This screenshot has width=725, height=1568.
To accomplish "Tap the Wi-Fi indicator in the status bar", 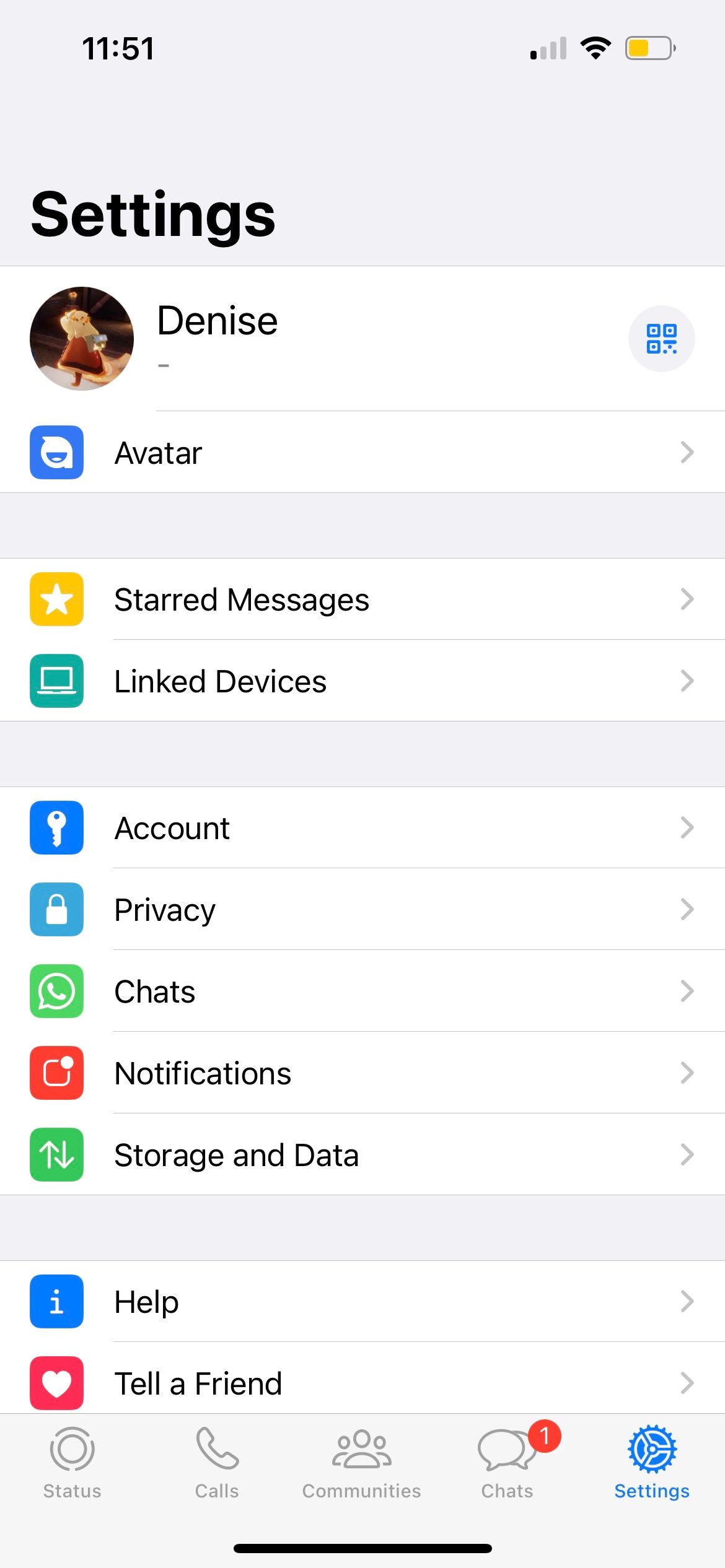I will 596,47.
